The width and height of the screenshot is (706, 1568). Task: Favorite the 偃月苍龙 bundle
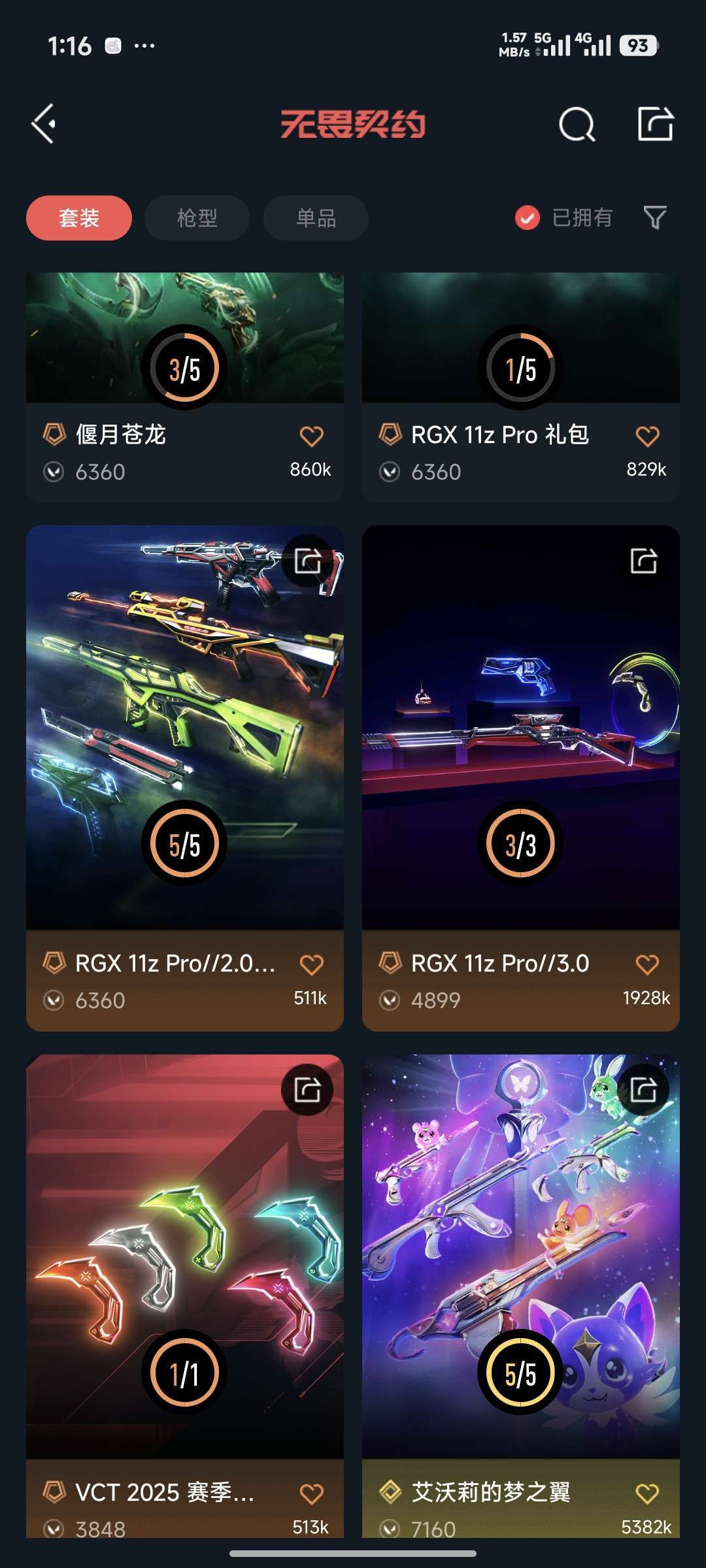click(312, 433)
